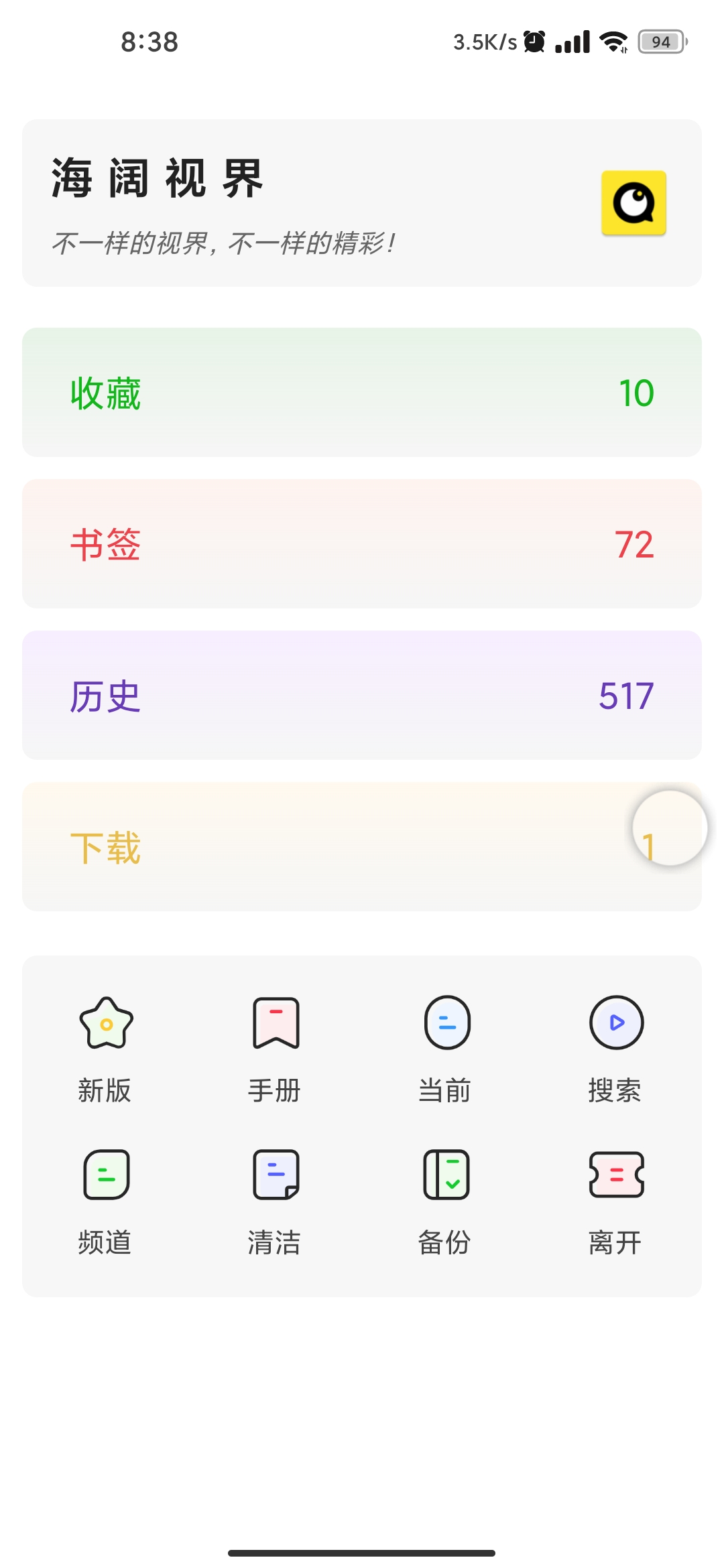Open the 备份 backup icon
The height and width of the screenshot is (1568, 724).
click(446, 1176)
